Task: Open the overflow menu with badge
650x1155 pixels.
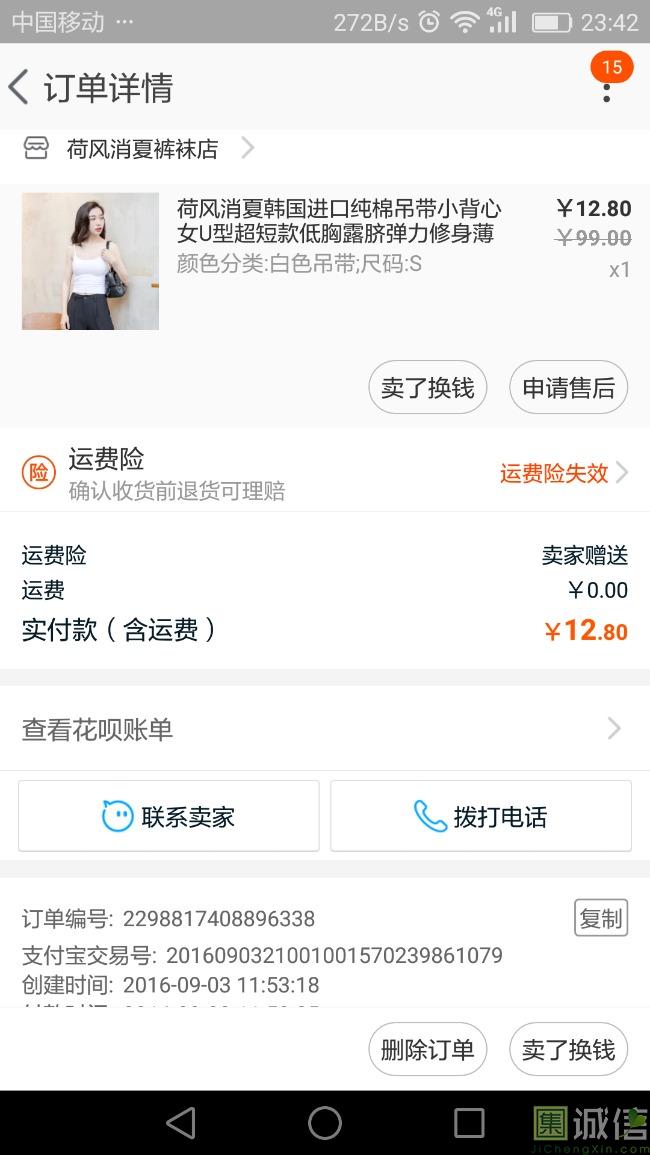Action: pyautogui.click(x=606, y=90)
